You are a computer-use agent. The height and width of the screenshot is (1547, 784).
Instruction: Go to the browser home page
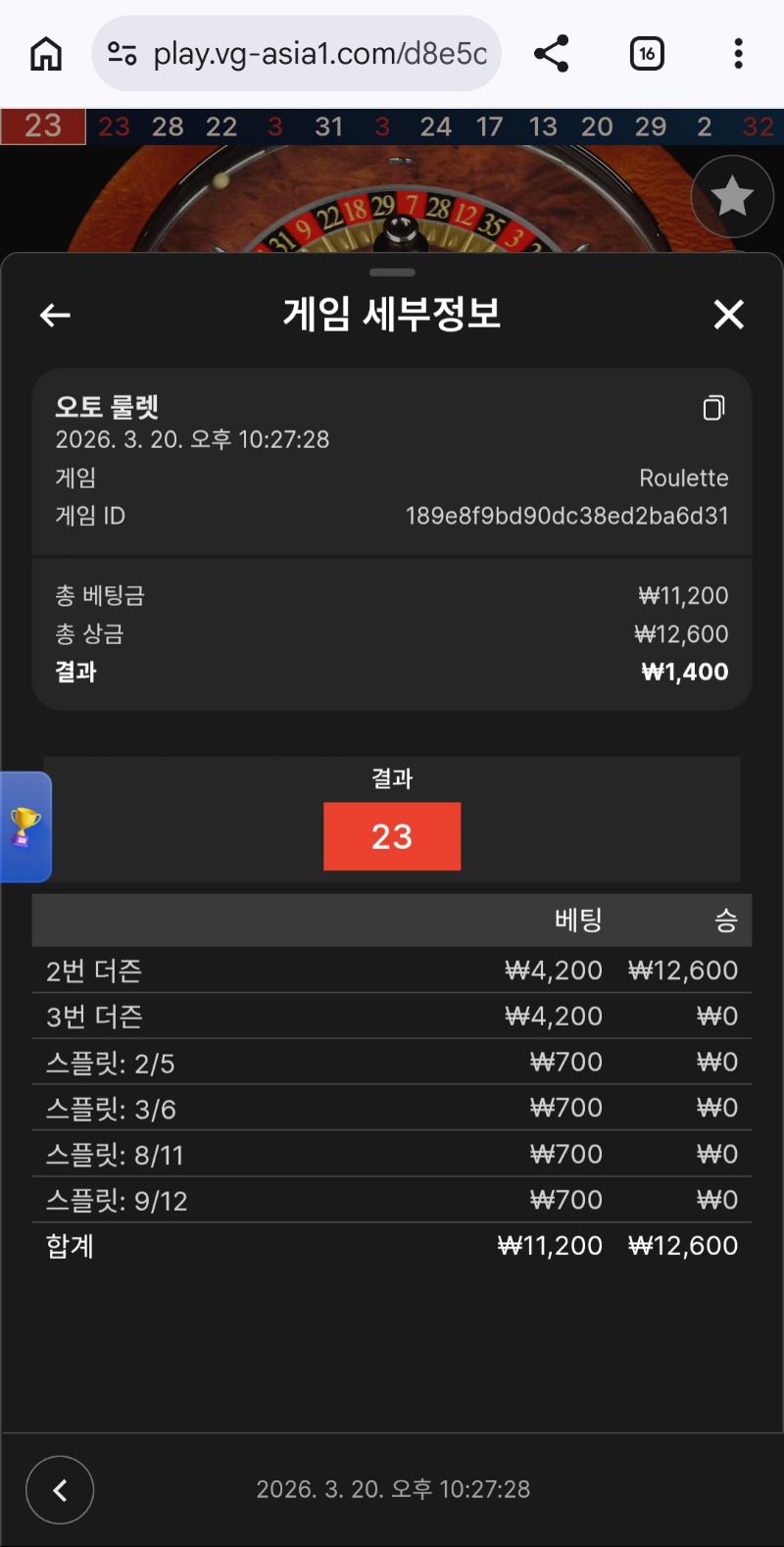(46, 54)
